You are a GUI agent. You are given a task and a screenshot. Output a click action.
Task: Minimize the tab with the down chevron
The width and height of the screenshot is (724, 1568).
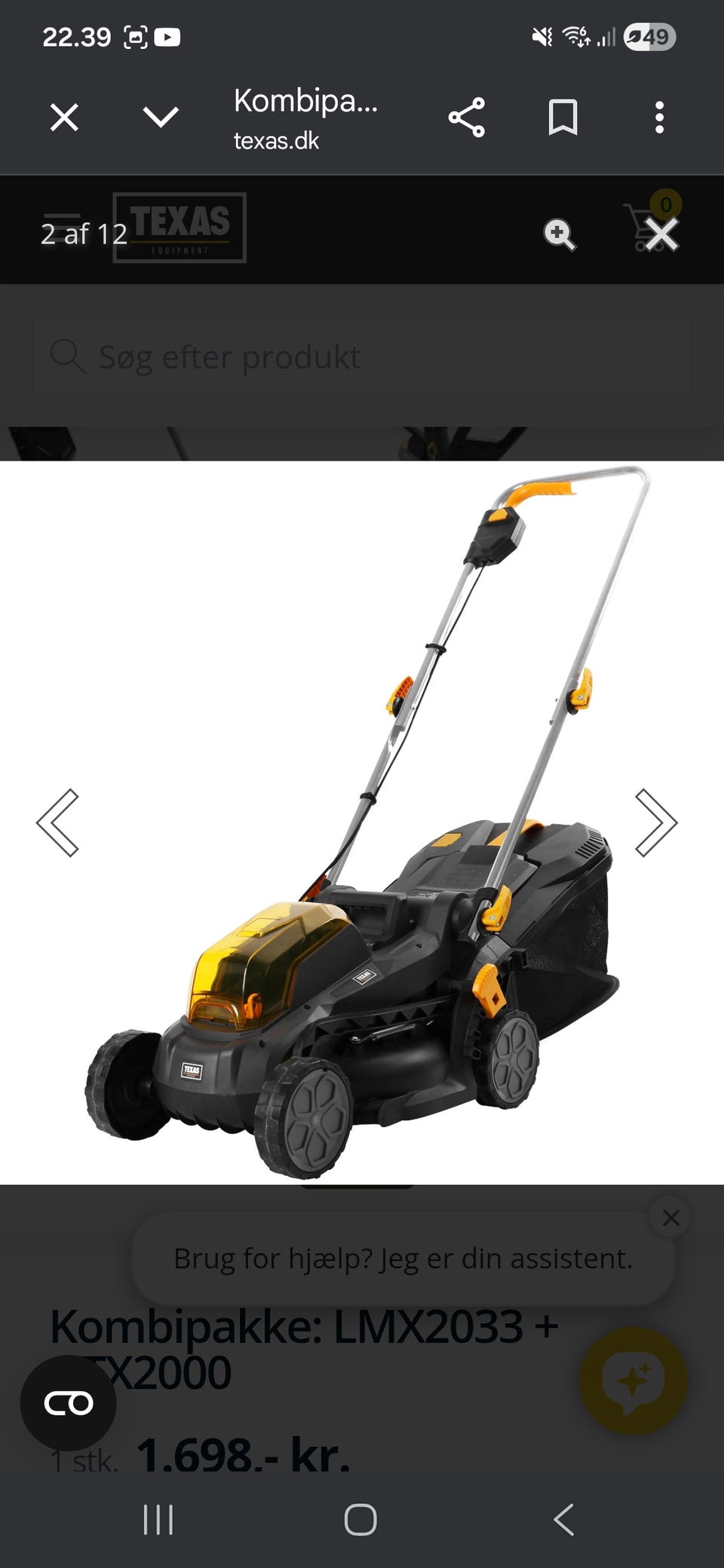pos(161,117)
